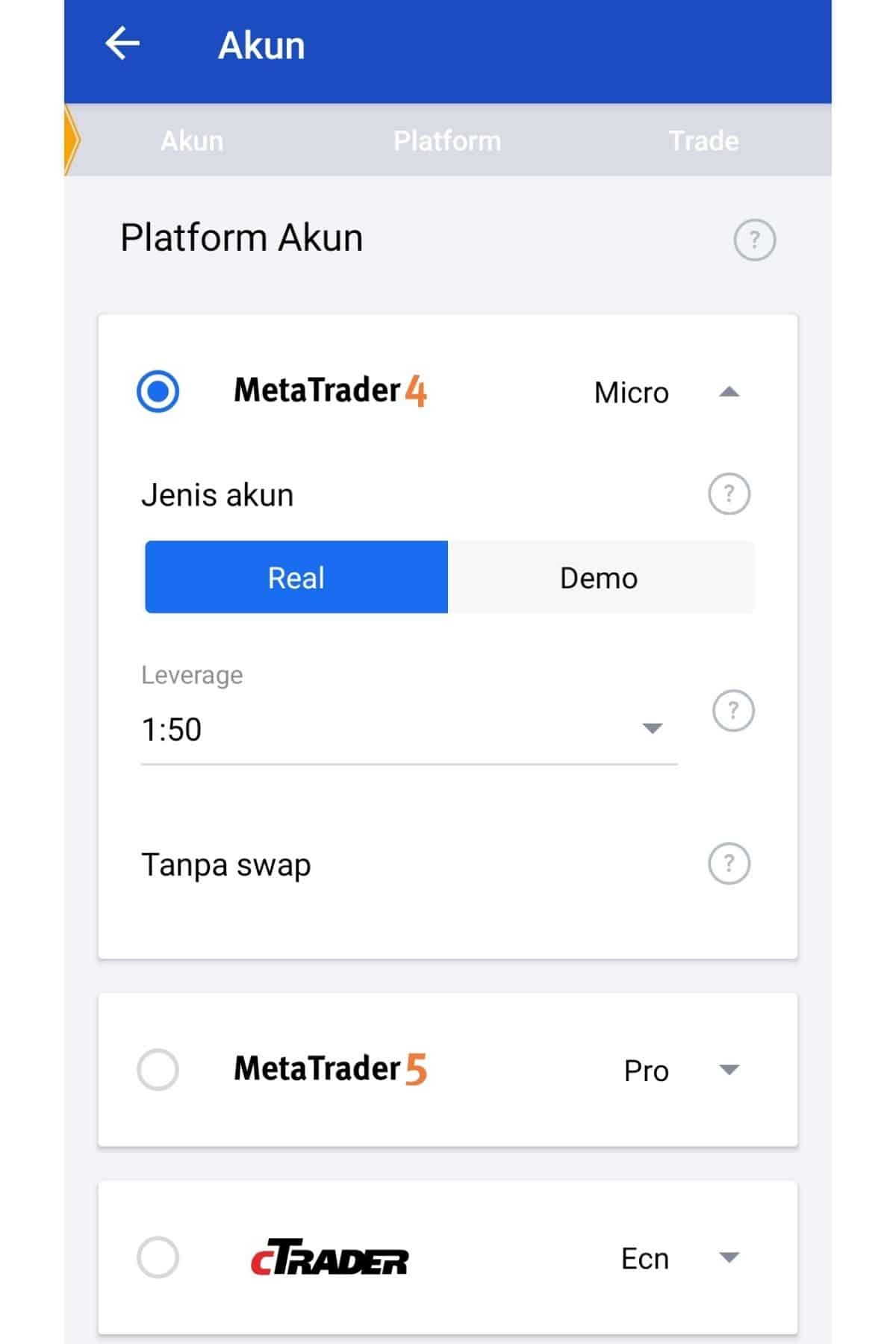Open help for Leverage
Viewport: 896px width, 1344px height.
(733, 710)
